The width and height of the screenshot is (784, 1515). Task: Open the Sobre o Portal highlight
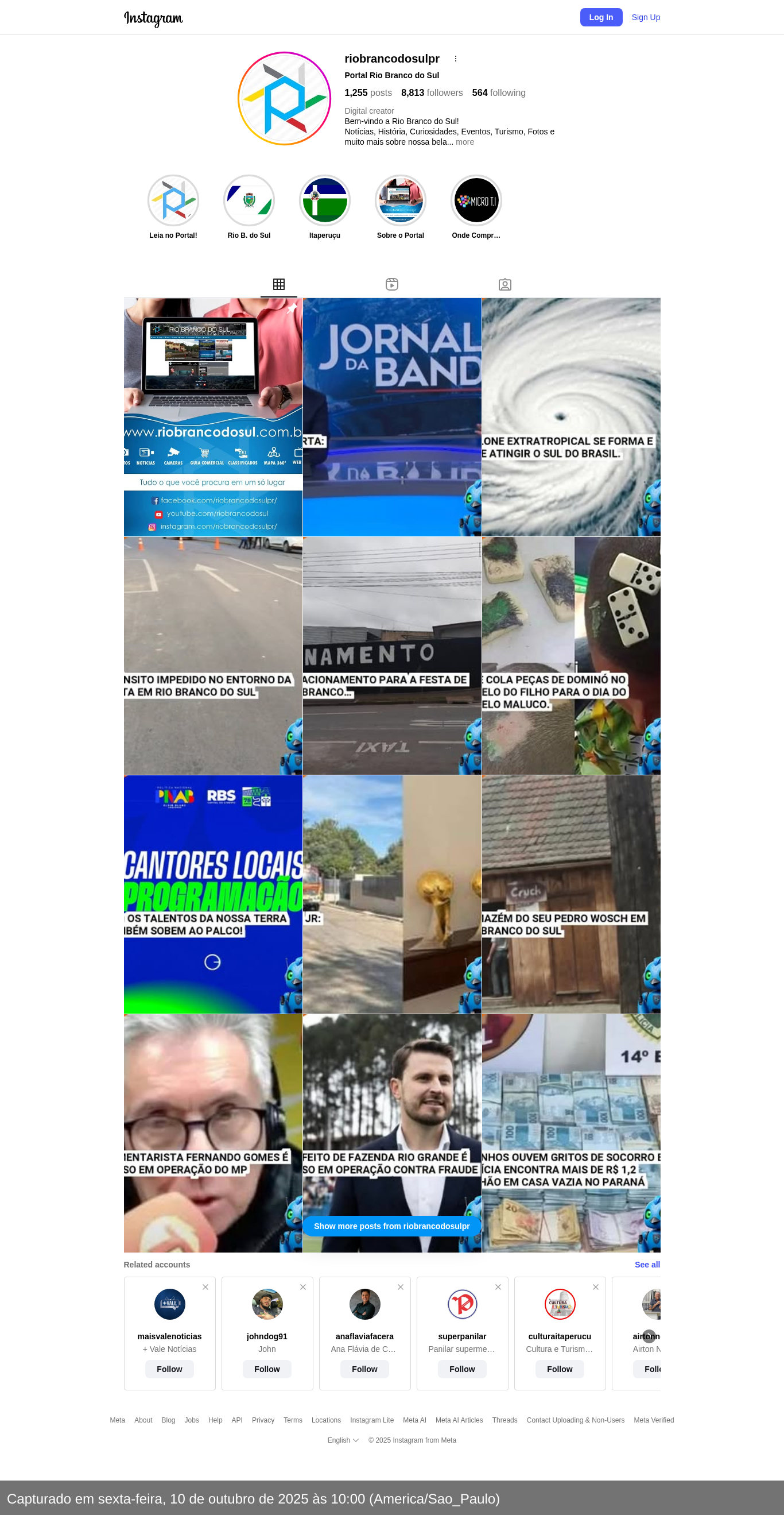400,200
